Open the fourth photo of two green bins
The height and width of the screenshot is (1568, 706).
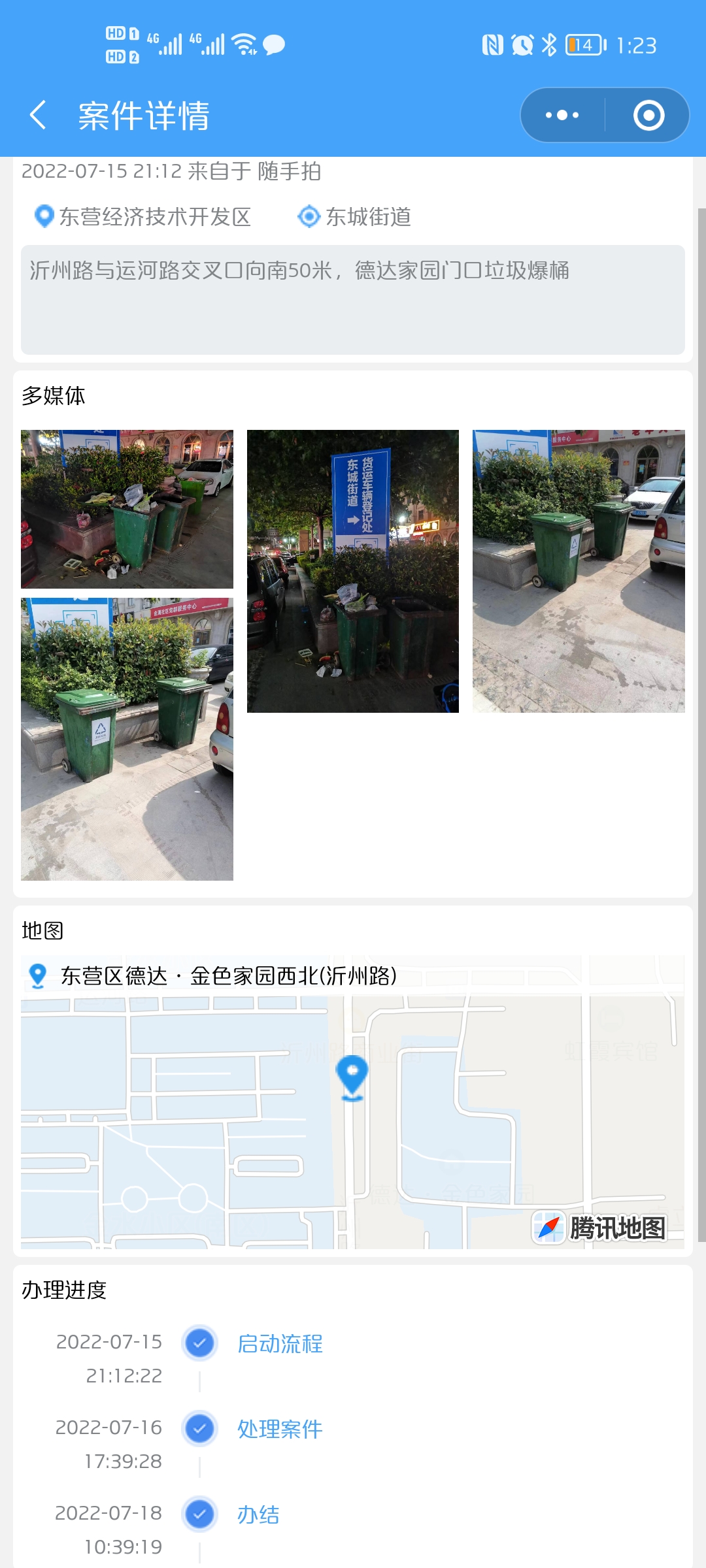pyautogui.click(x=127, y=739)
